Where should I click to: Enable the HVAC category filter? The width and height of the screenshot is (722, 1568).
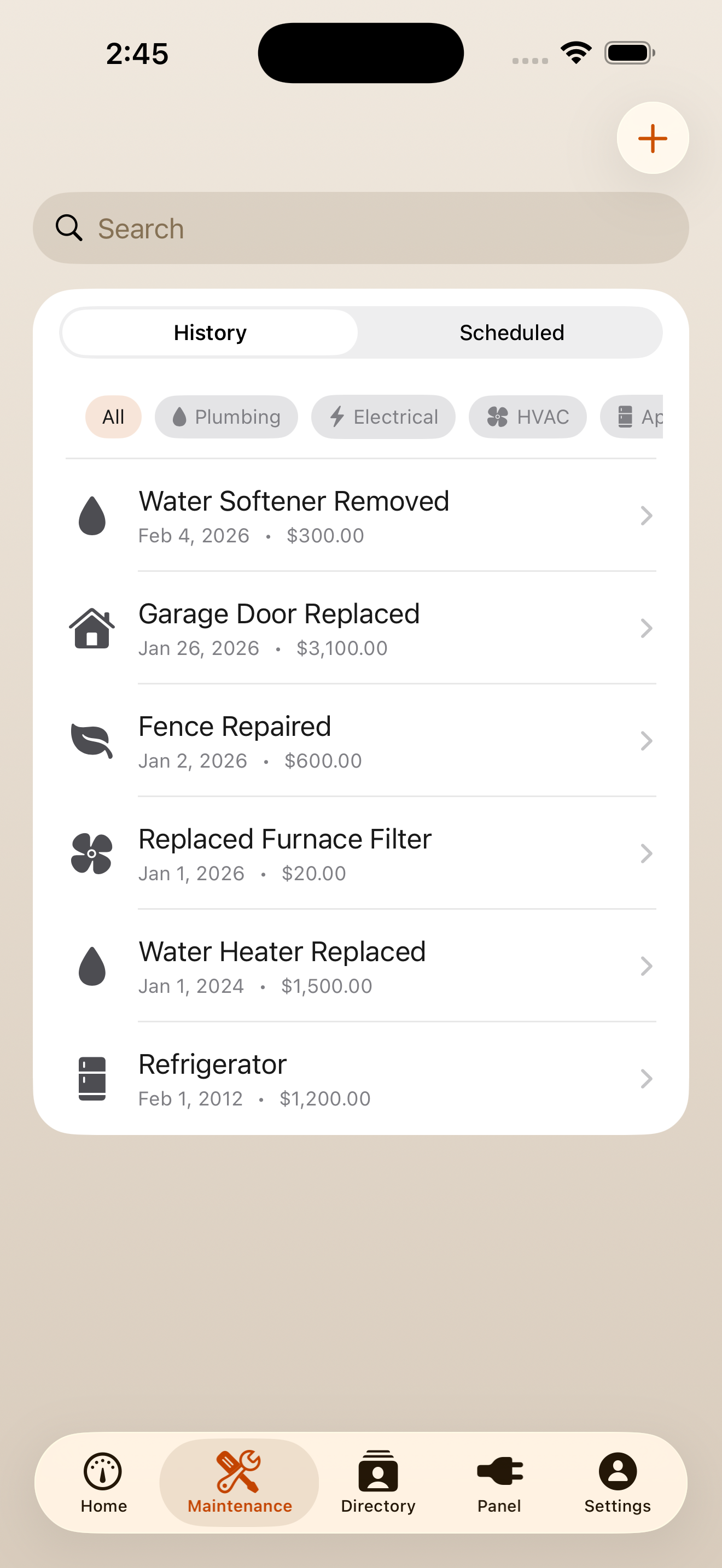(527, 417)
